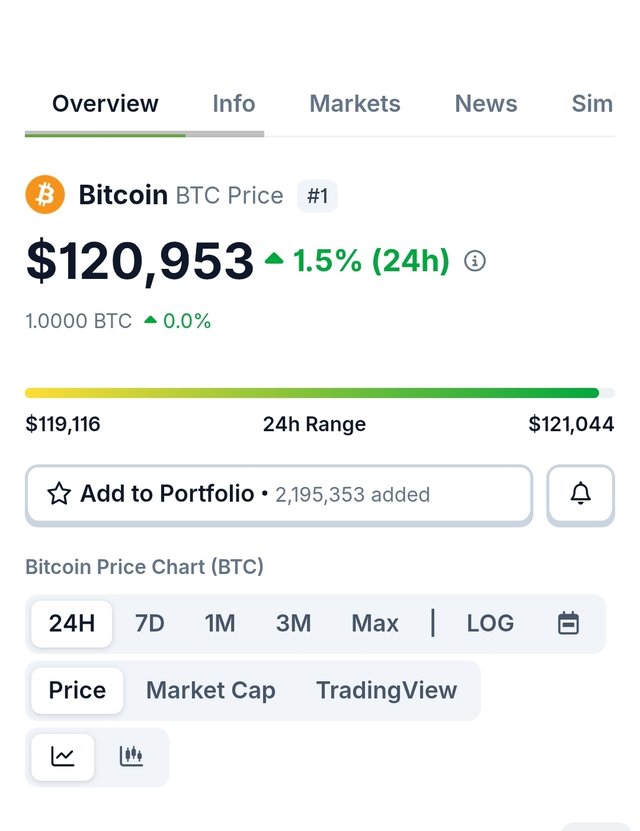Go to the News tab

pos(485,104)
